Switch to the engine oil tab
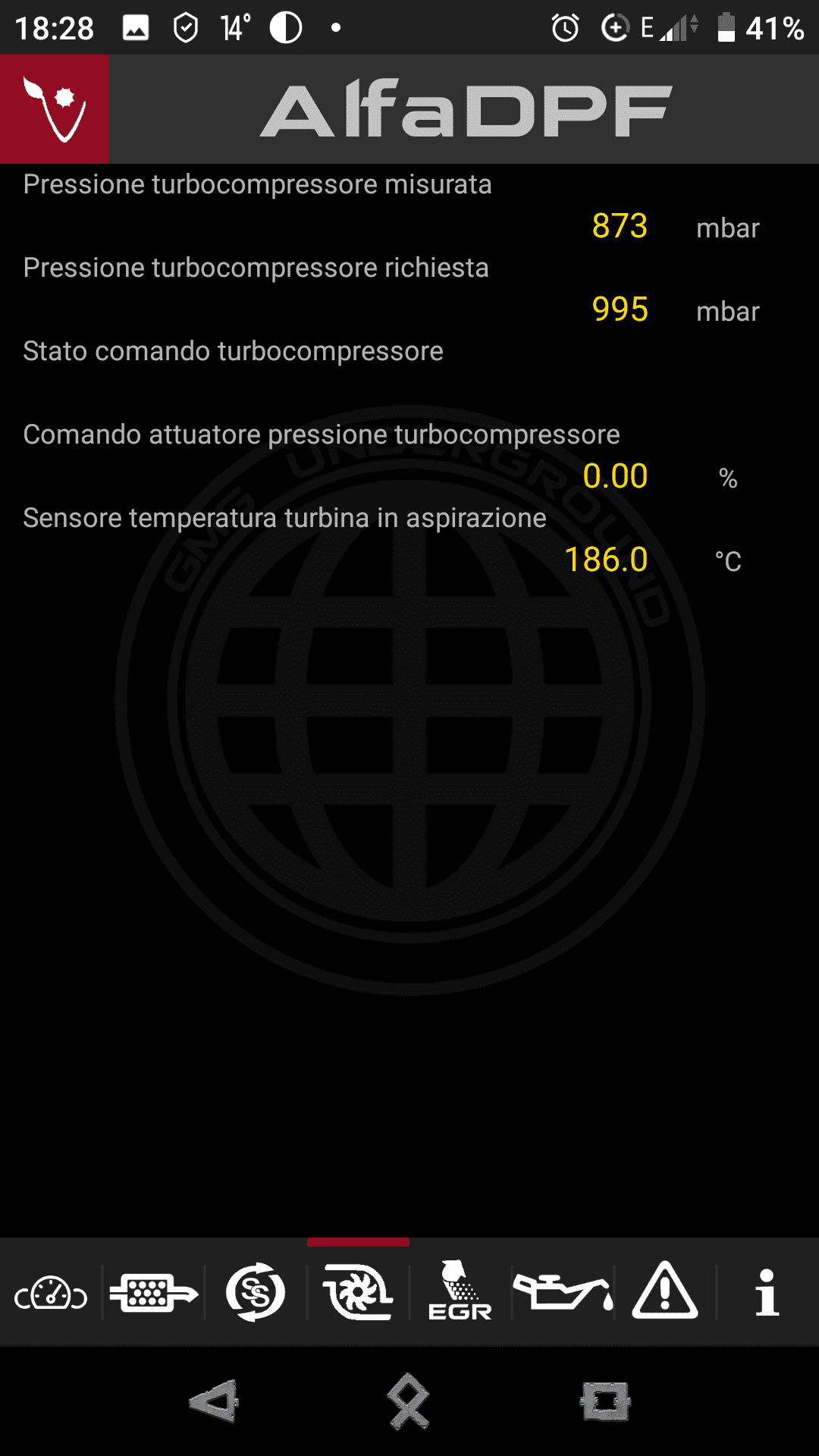This screenshot has width=819, height=1456. tap(563, 1293)
